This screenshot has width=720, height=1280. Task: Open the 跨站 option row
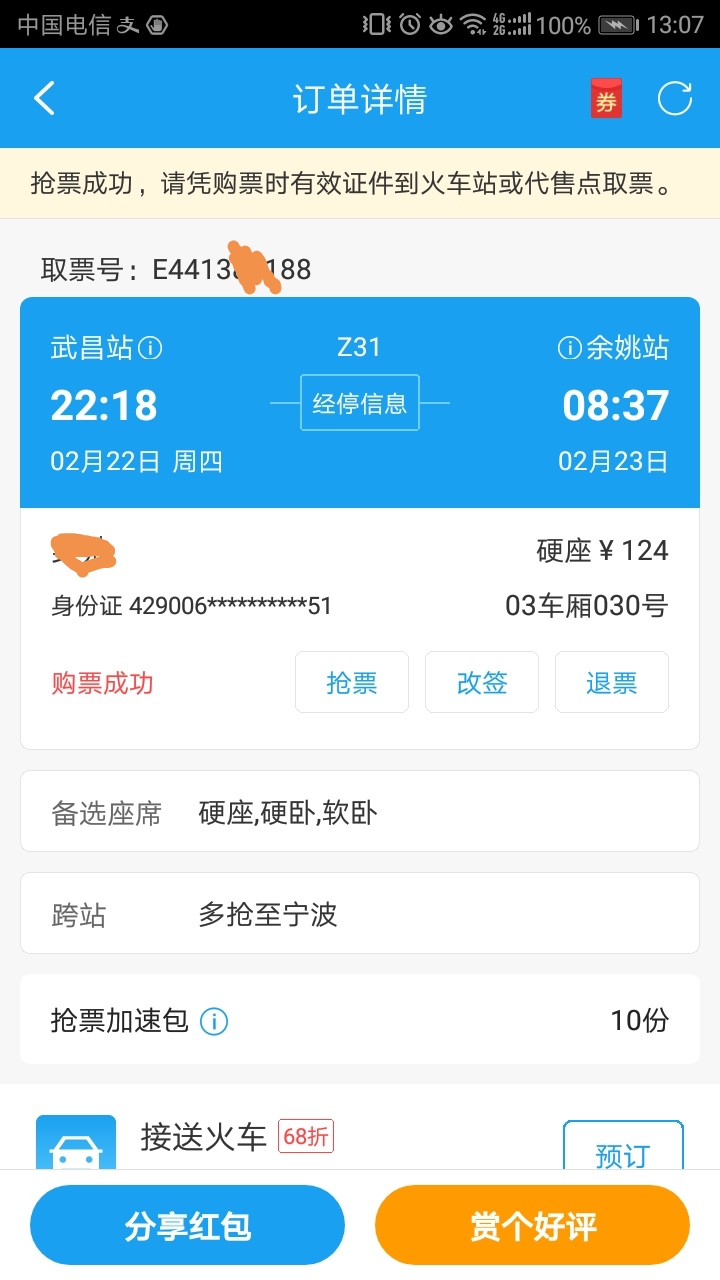[360, 912]
